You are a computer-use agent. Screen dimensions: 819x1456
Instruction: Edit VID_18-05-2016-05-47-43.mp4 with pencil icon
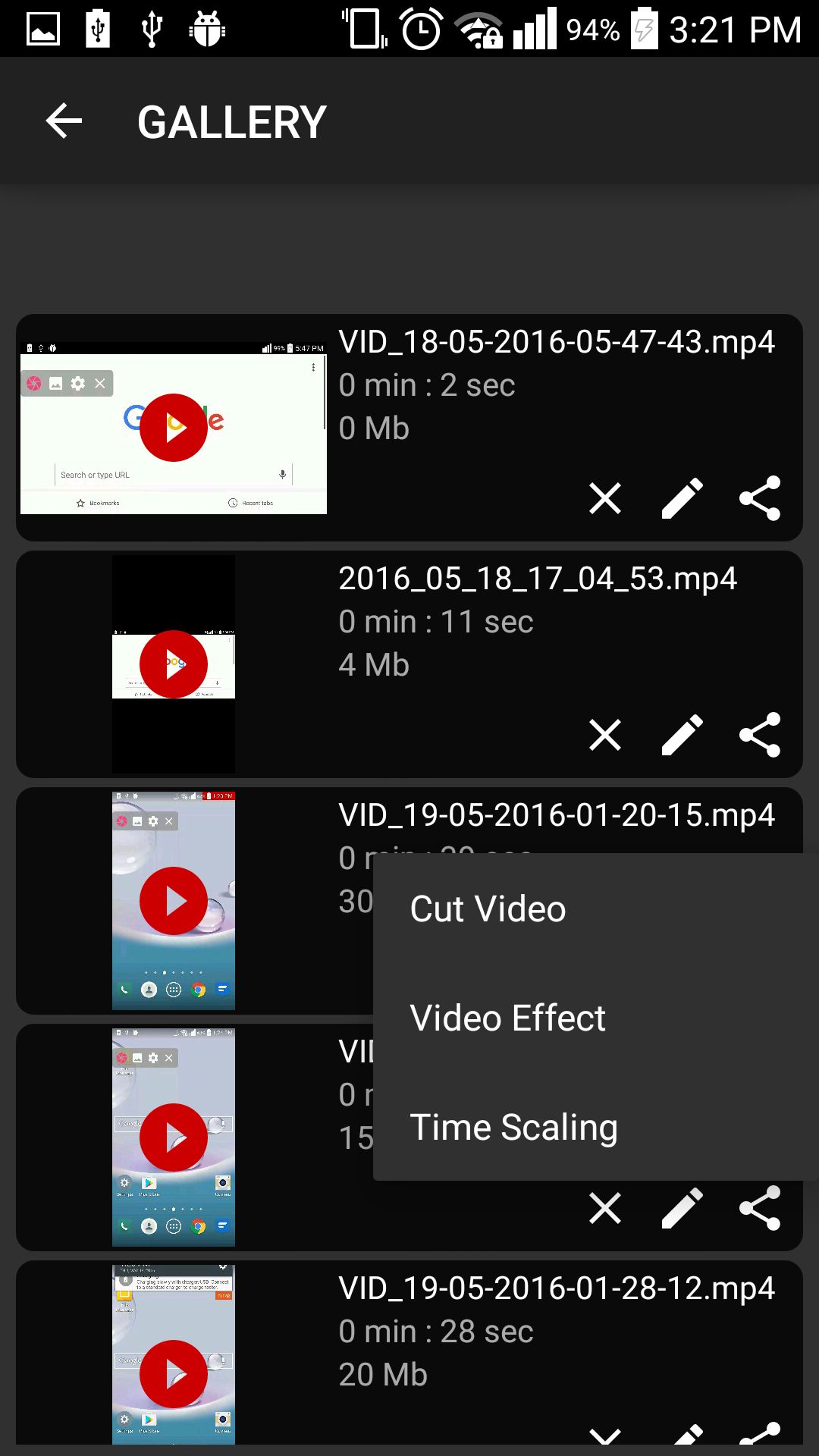click(682, 498)
